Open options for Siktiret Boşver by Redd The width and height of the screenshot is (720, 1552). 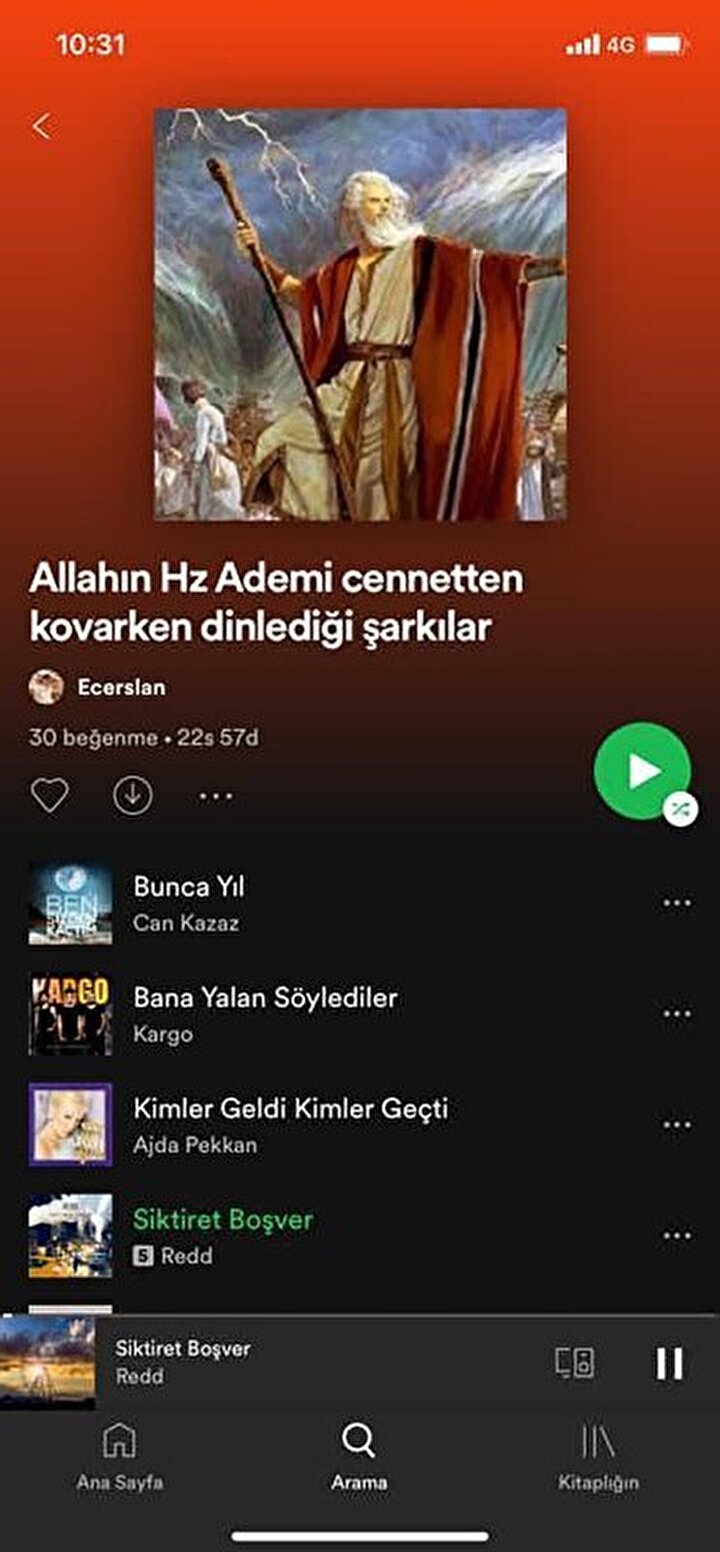tap(677, 1236)
